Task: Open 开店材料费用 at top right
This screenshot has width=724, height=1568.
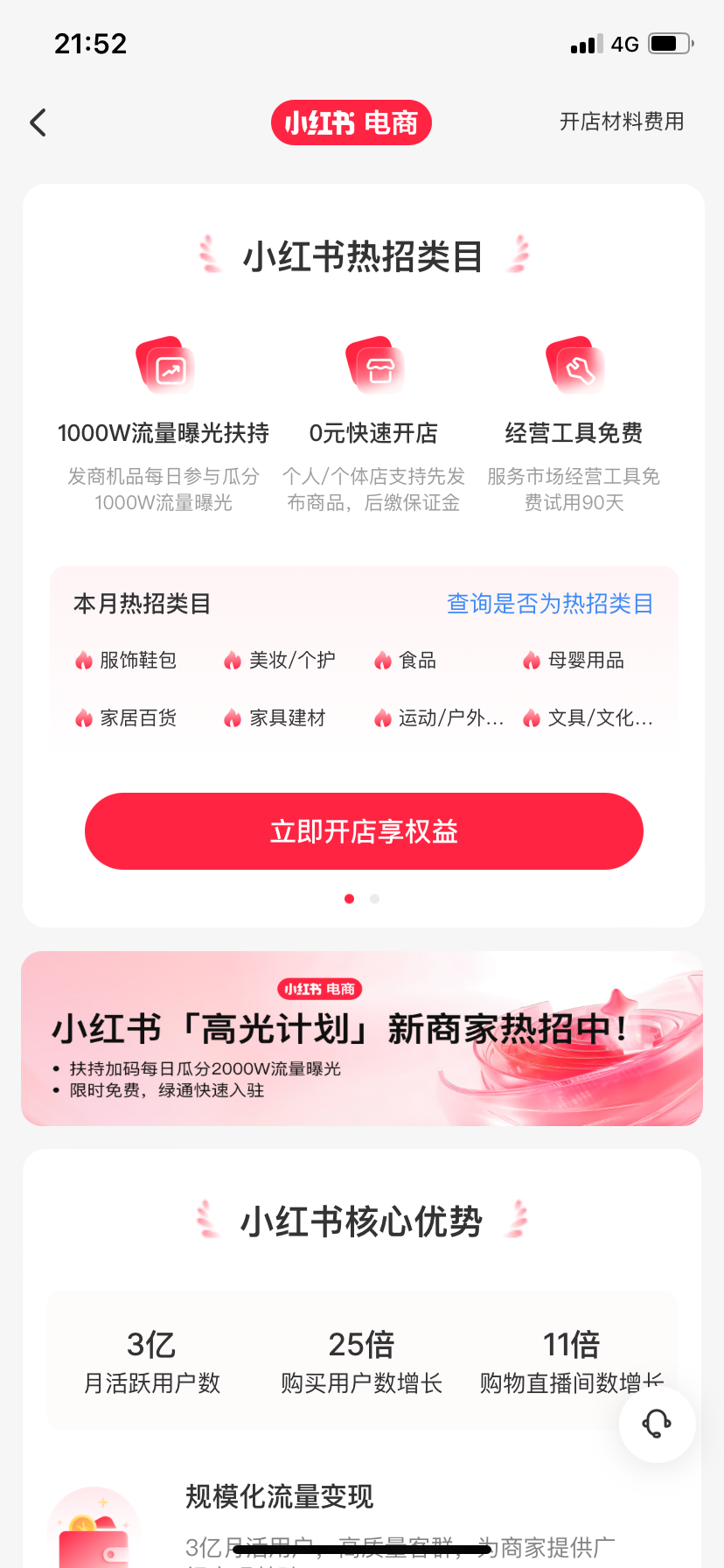Action: pyautogui.click(x=622, y=122)
